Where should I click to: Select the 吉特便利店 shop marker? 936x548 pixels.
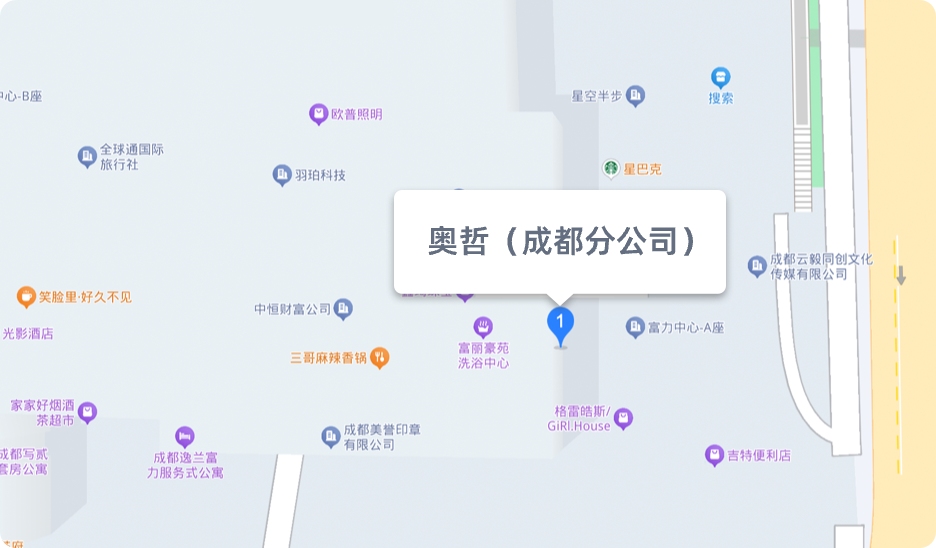point(714,455)
